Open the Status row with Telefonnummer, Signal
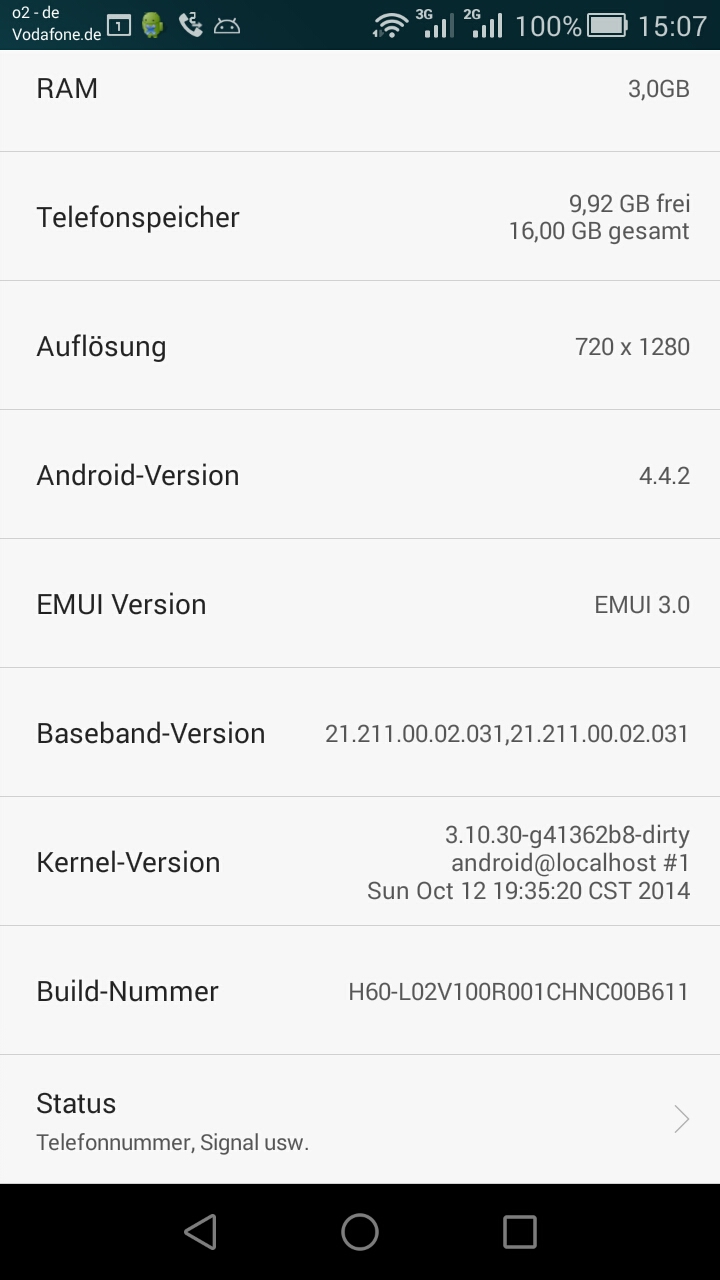The image size is (720, 1280). point(360,1119)
